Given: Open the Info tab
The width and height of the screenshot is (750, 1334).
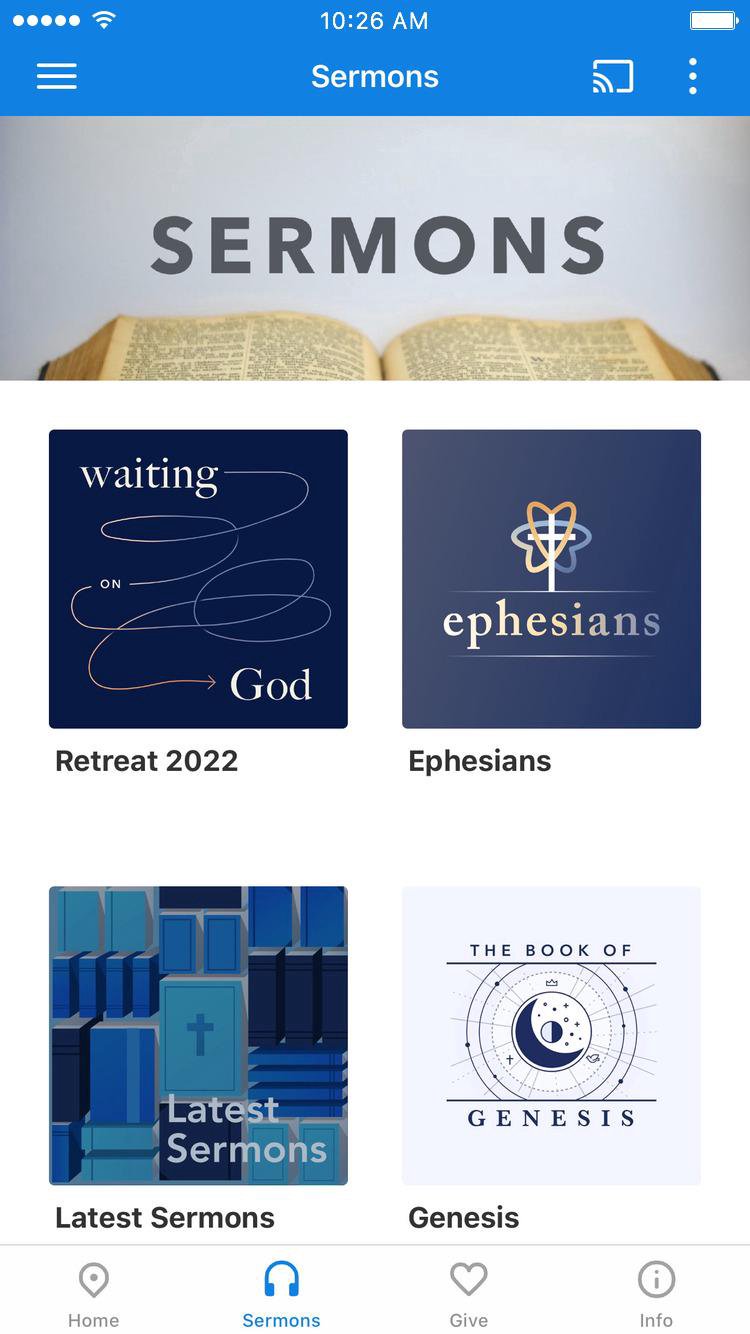Looking at the screenshot, I should (656, 1293).
